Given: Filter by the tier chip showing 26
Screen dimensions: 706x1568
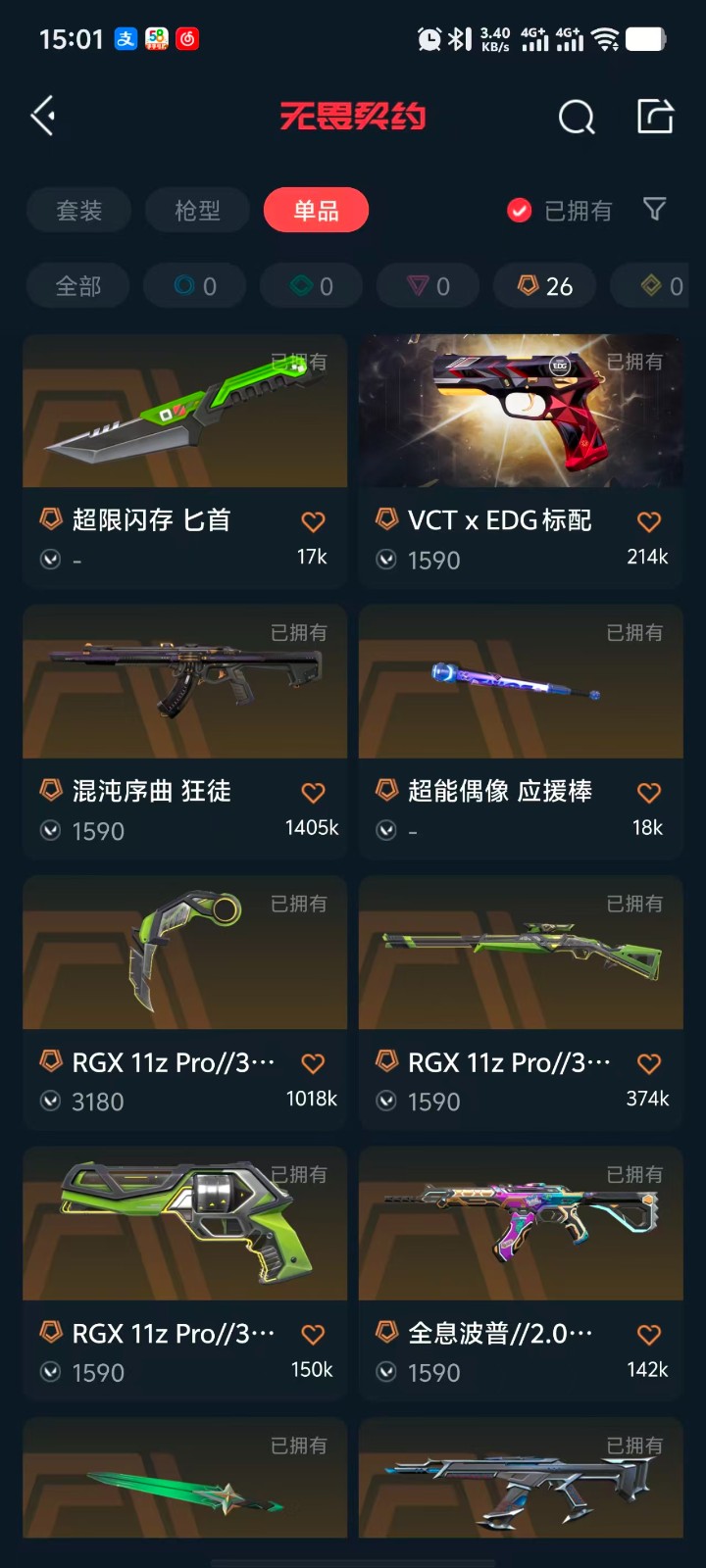Looking at the screenshot, I should [545, 286].
